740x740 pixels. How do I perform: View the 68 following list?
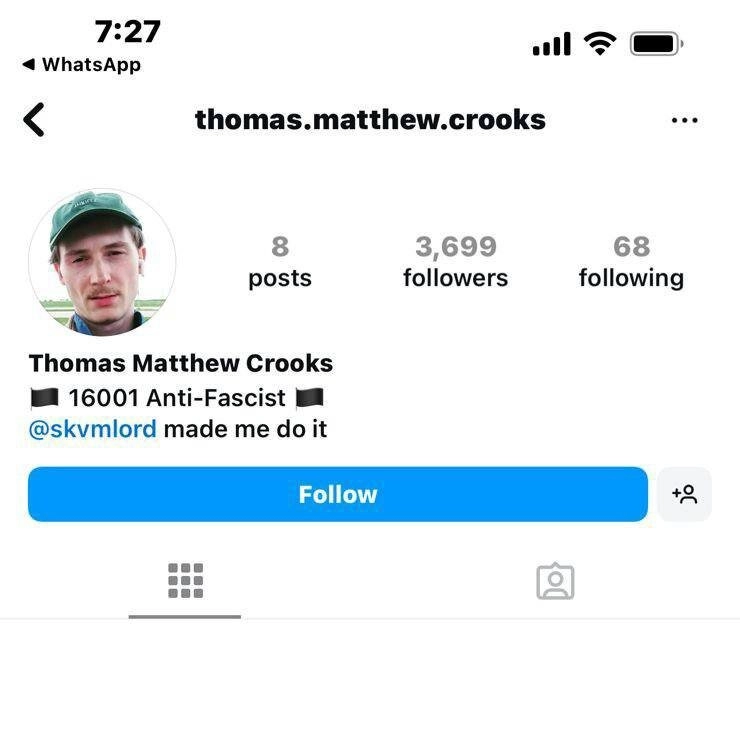(x=631, y=262)
